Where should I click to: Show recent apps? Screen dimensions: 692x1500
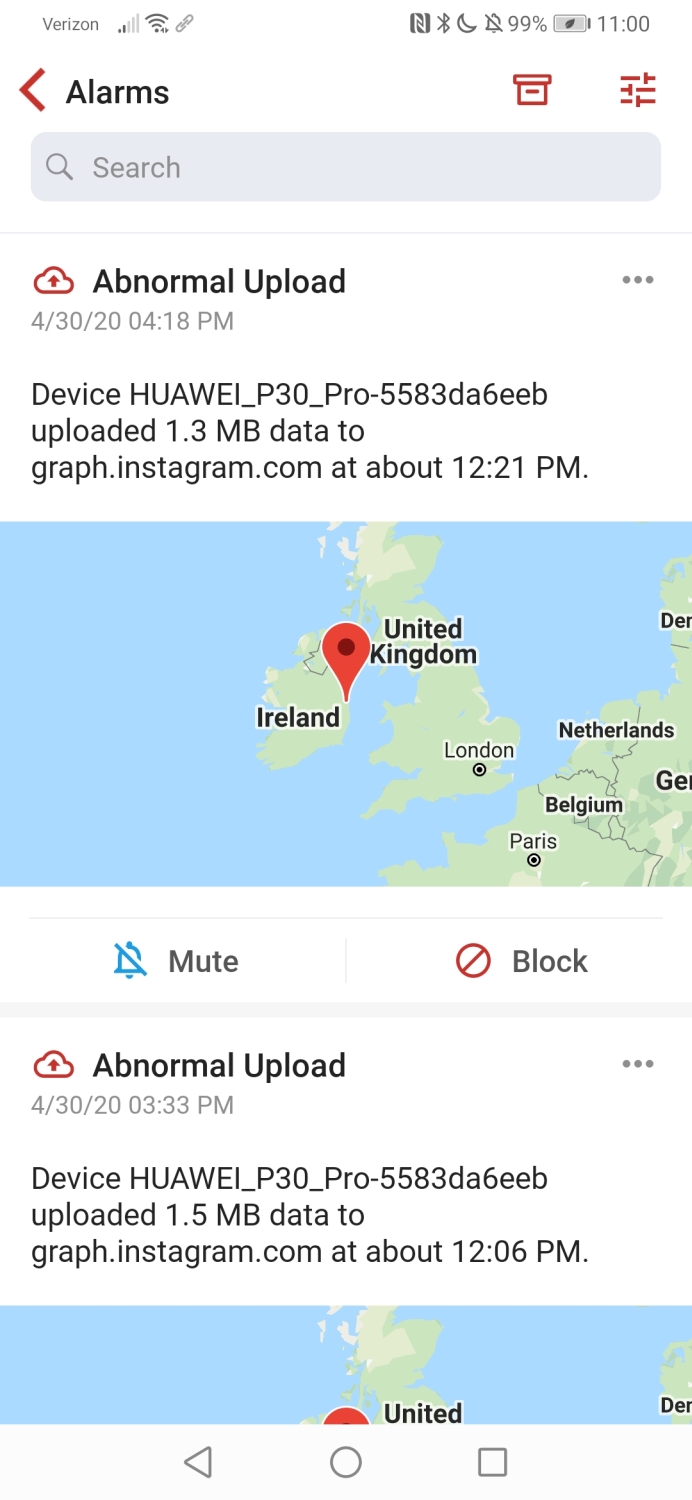pyautogui.click(x=492, y=1462)
